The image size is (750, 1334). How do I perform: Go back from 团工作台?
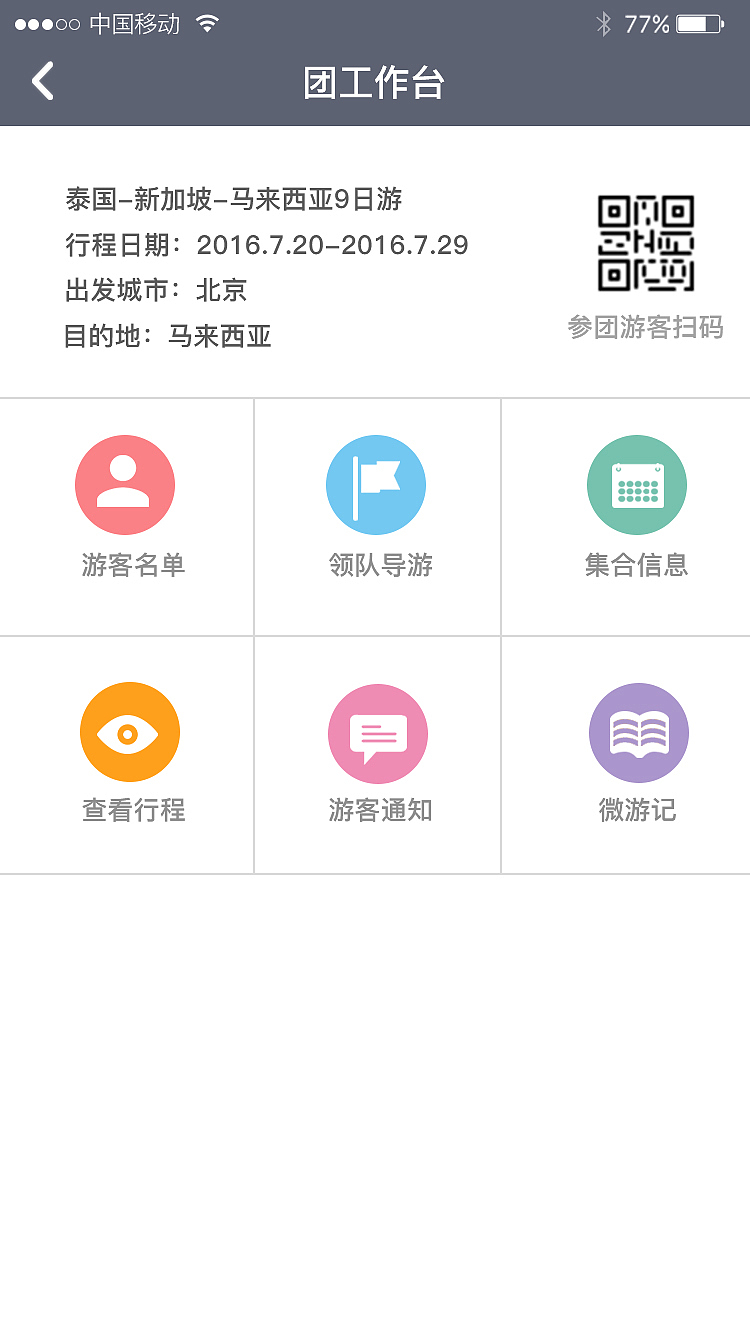coord(43,82)
